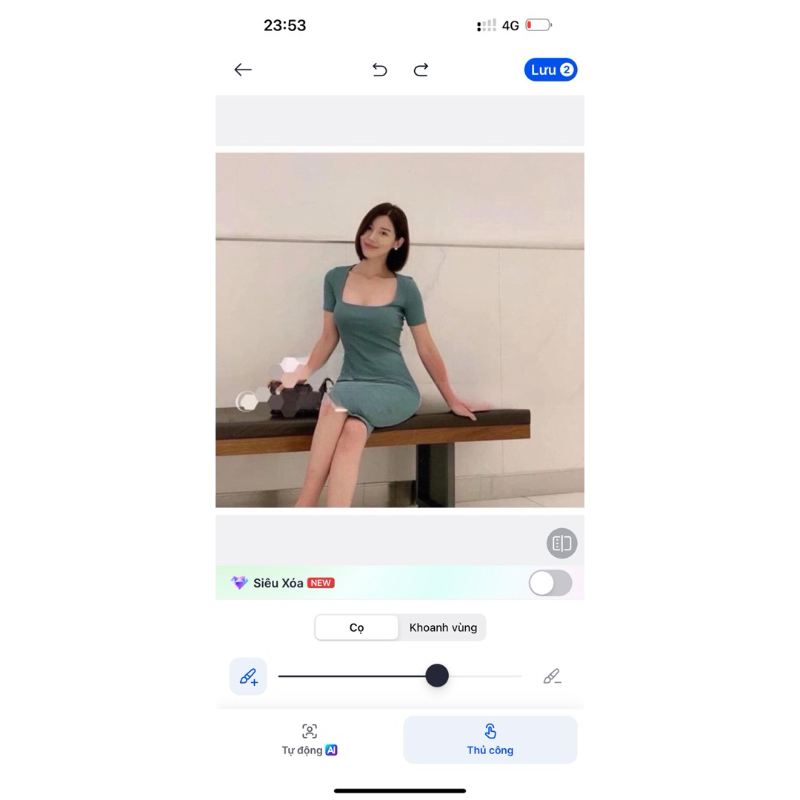
Task: Switch to the Tự động AI tab
Action: tap(309, 740)
